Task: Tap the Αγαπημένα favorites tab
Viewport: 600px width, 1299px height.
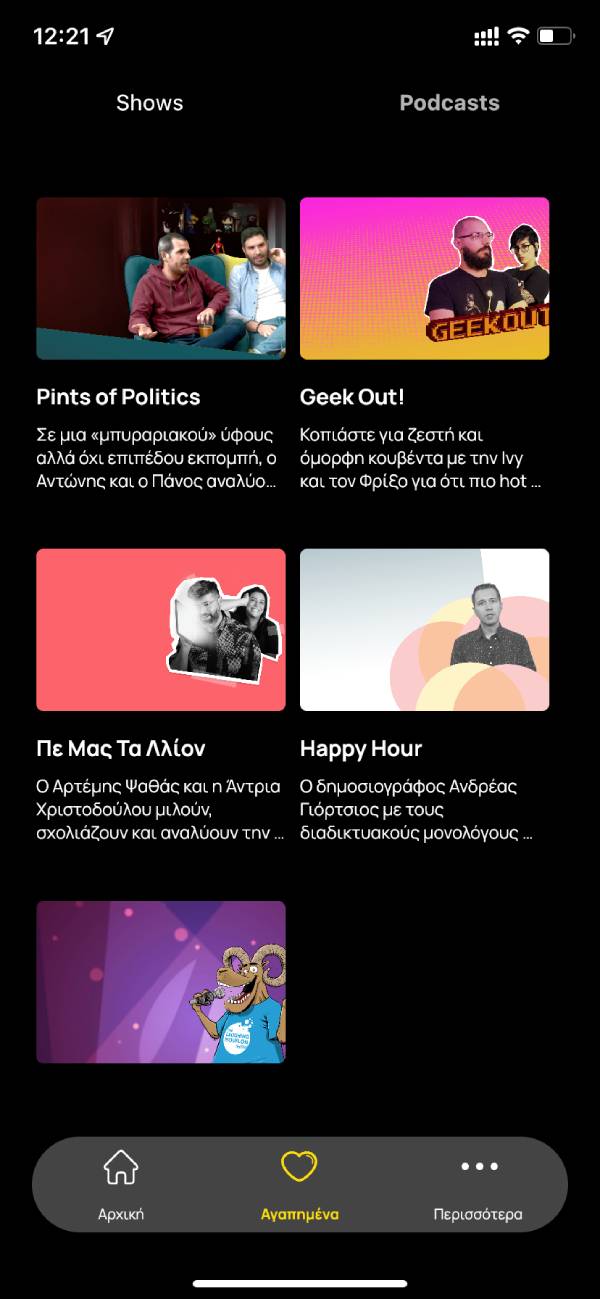Action: point(299,1185)
